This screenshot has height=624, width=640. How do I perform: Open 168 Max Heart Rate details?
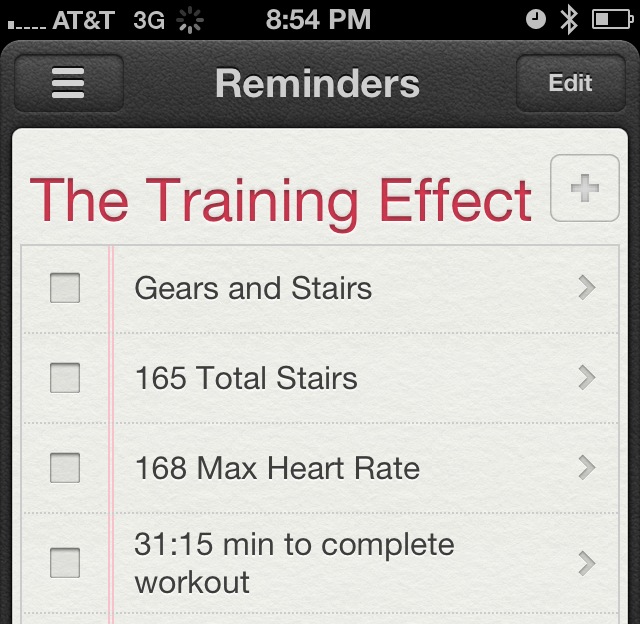587,467
